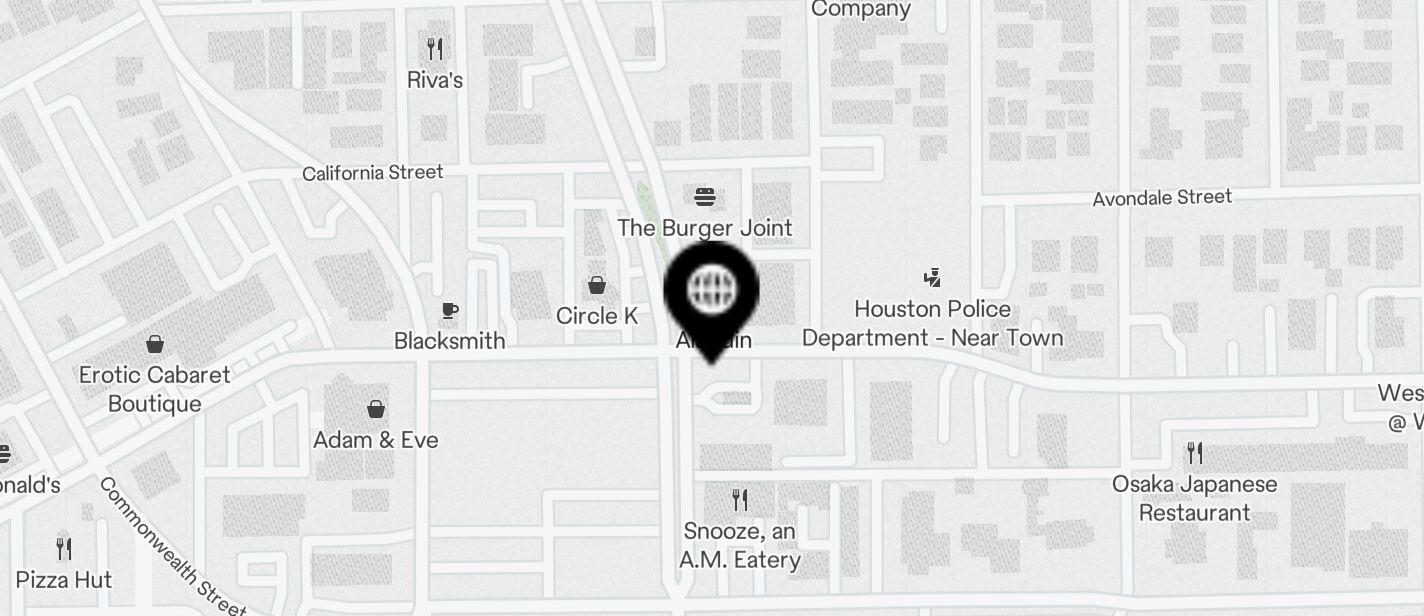
Task: Open the Erotic Cabaret Boutique marker
Action: pos(155,345)
